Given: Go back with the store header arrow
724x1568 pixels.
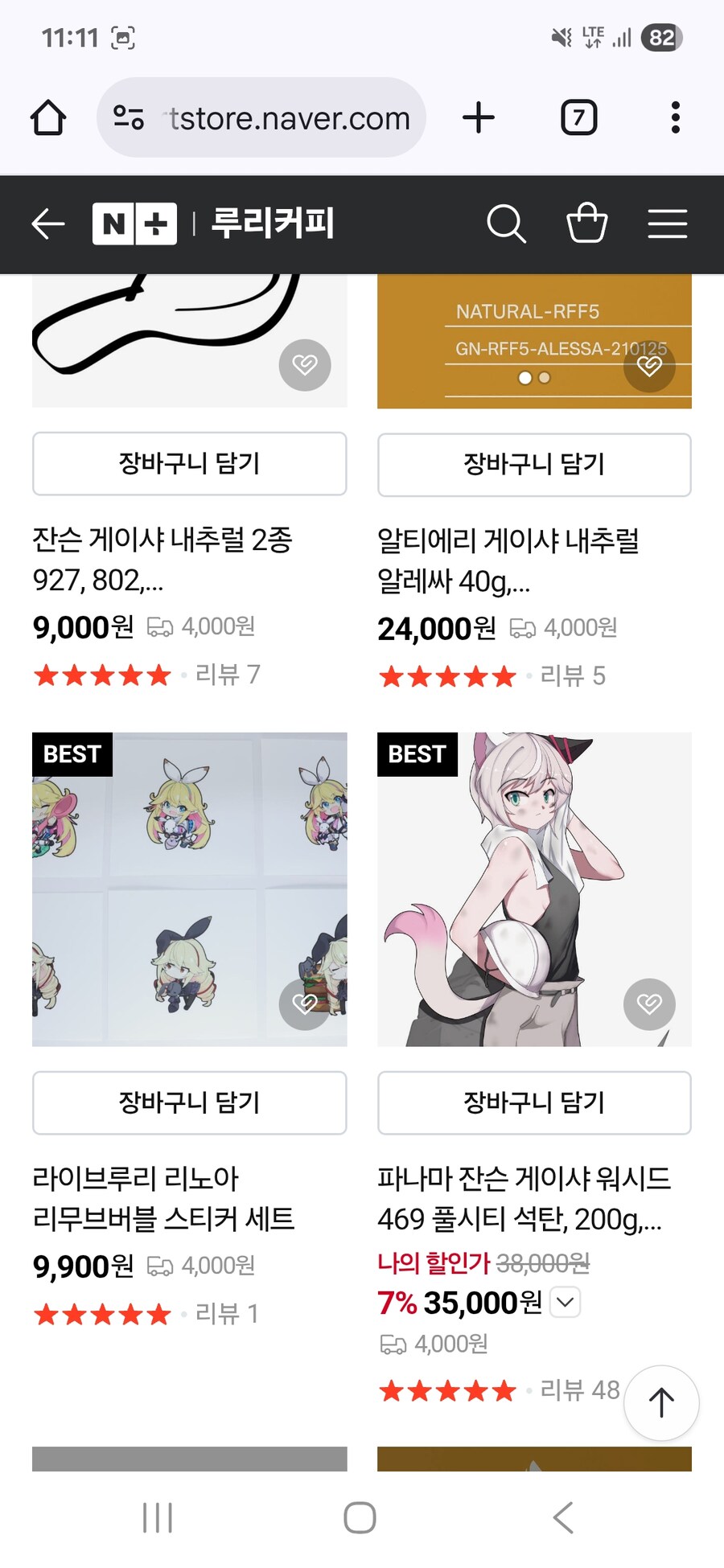Looking at the screenshot, I should (x=48, y=224).
